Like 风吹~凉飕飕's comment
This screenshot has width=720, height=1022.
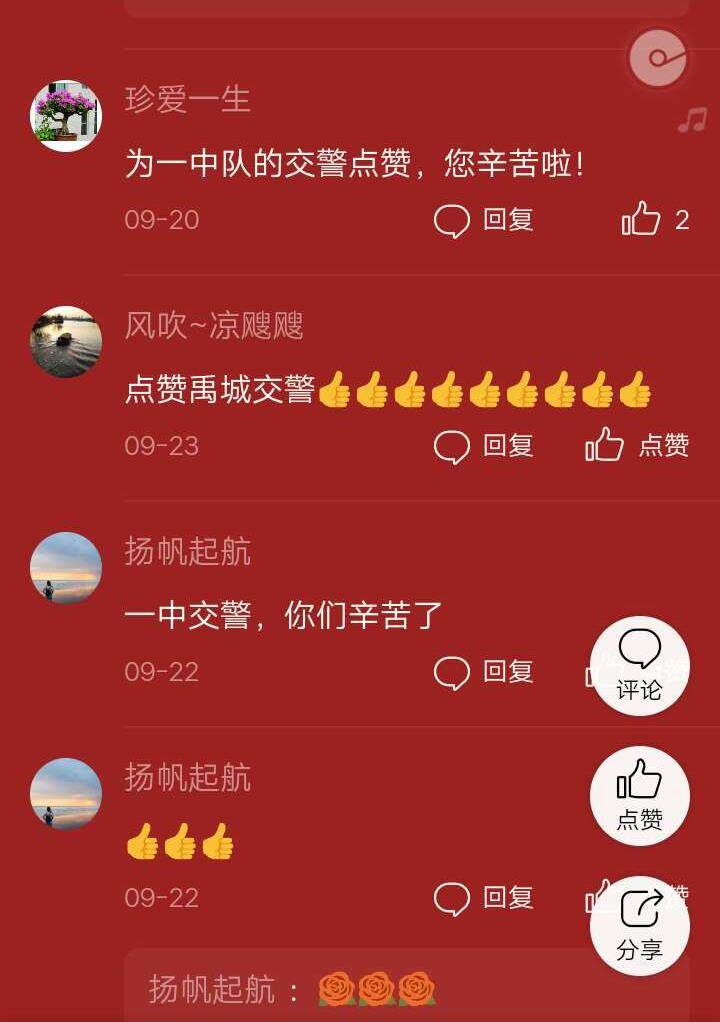[x=637, y=446]
